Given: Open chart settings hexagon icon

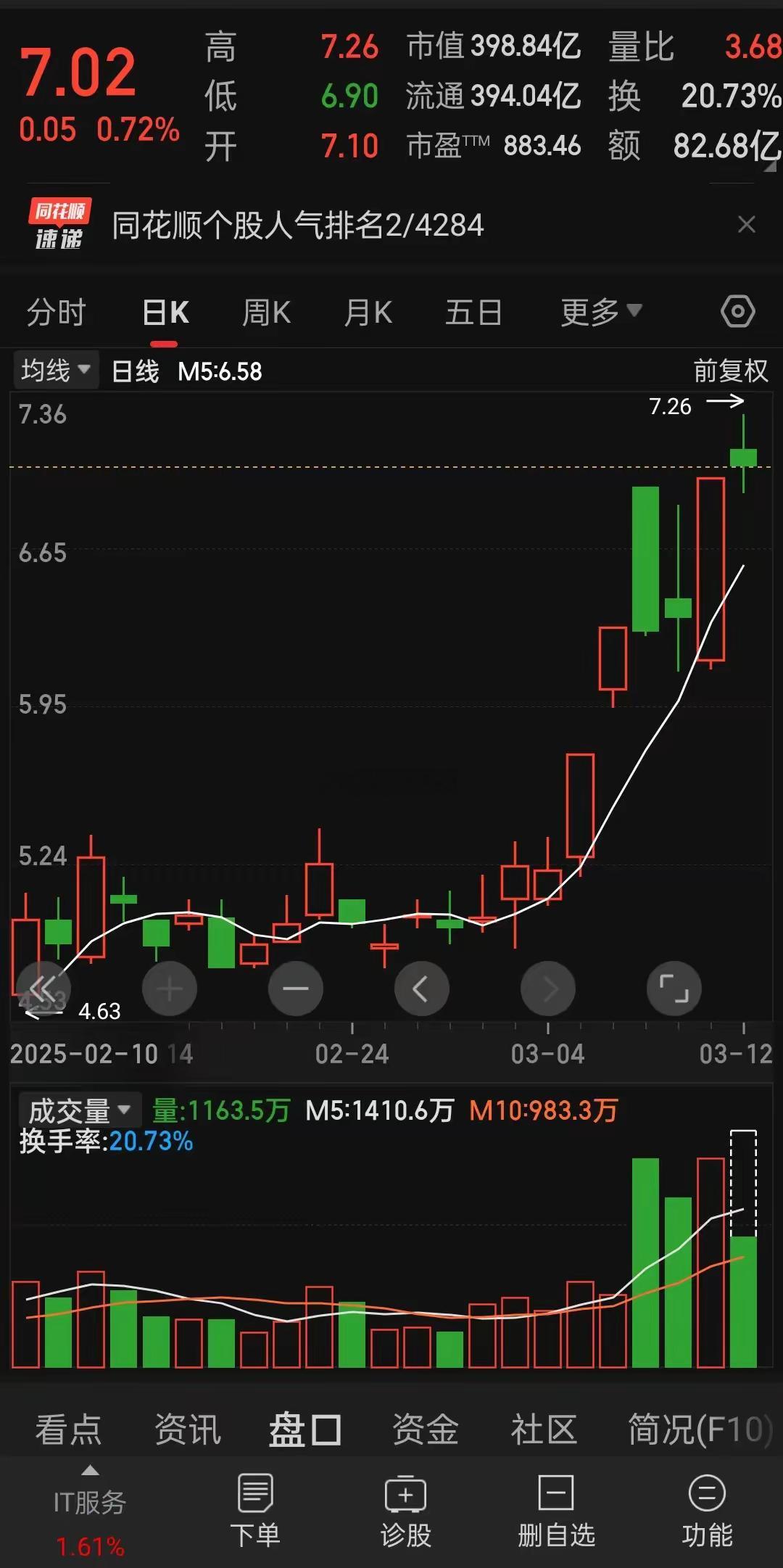Looking at the screenshot, I should coord(737,312).
